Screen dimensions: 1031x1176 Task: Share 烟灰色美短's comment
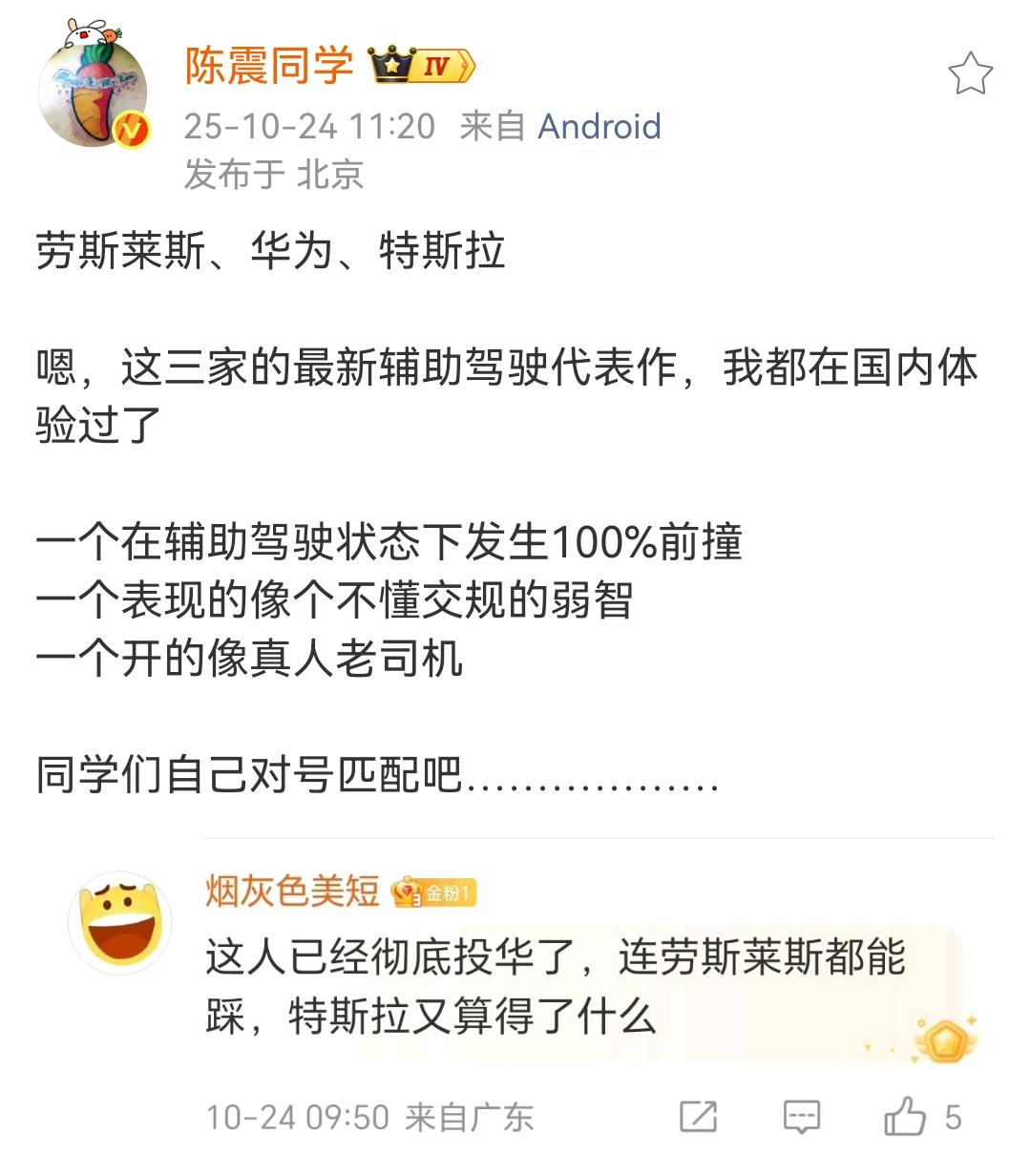tap(698, 1116)
